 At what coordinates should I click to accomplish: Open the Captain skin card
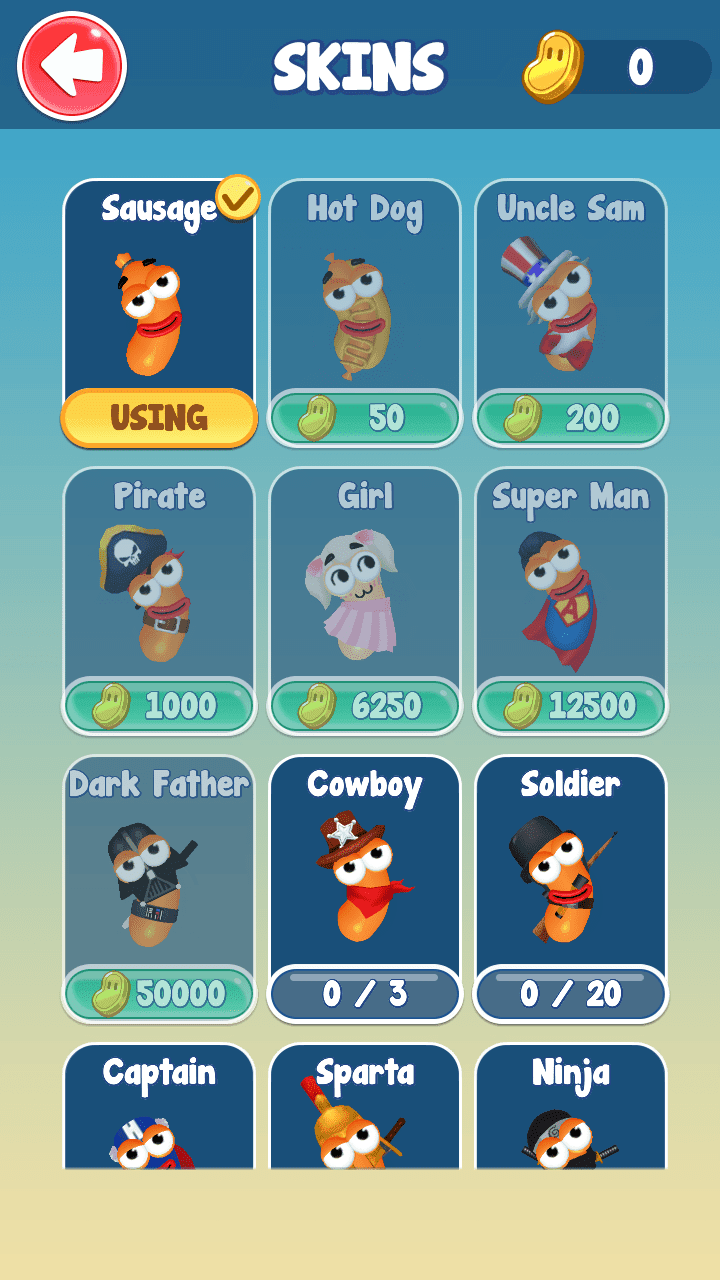coord(159,1110)
